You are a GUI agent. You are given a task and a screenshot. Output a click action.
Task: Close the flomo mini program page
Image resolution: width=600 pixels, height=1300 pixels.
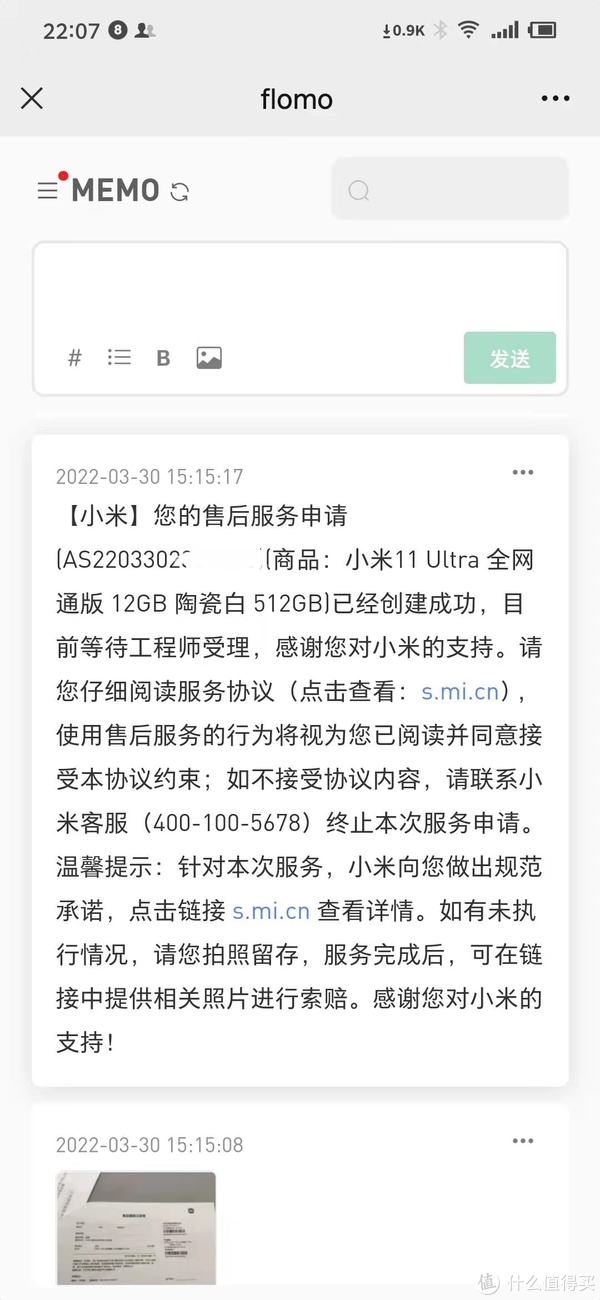click(32, 98)
